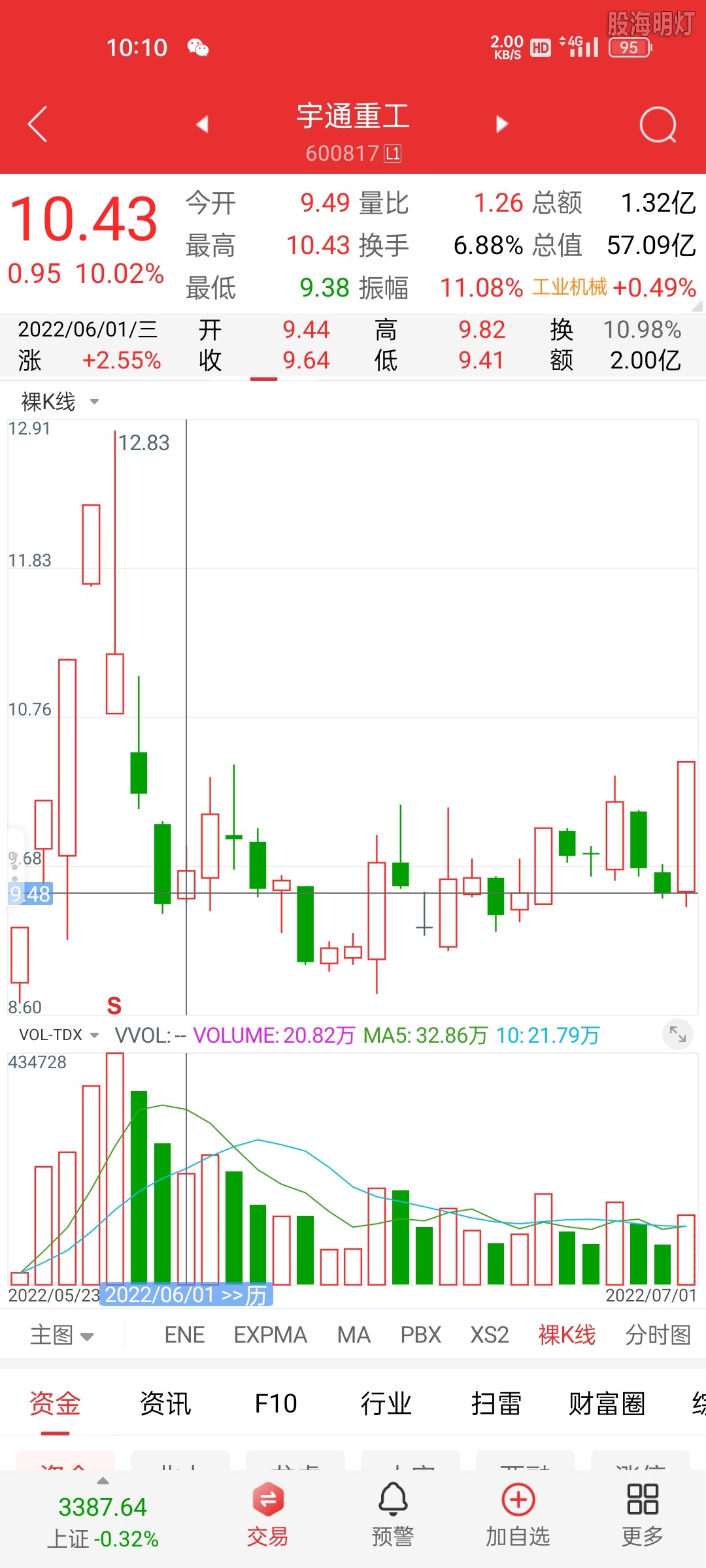
Task: Switch to the 分时图 view
Action: click(x=658, y=1335)
